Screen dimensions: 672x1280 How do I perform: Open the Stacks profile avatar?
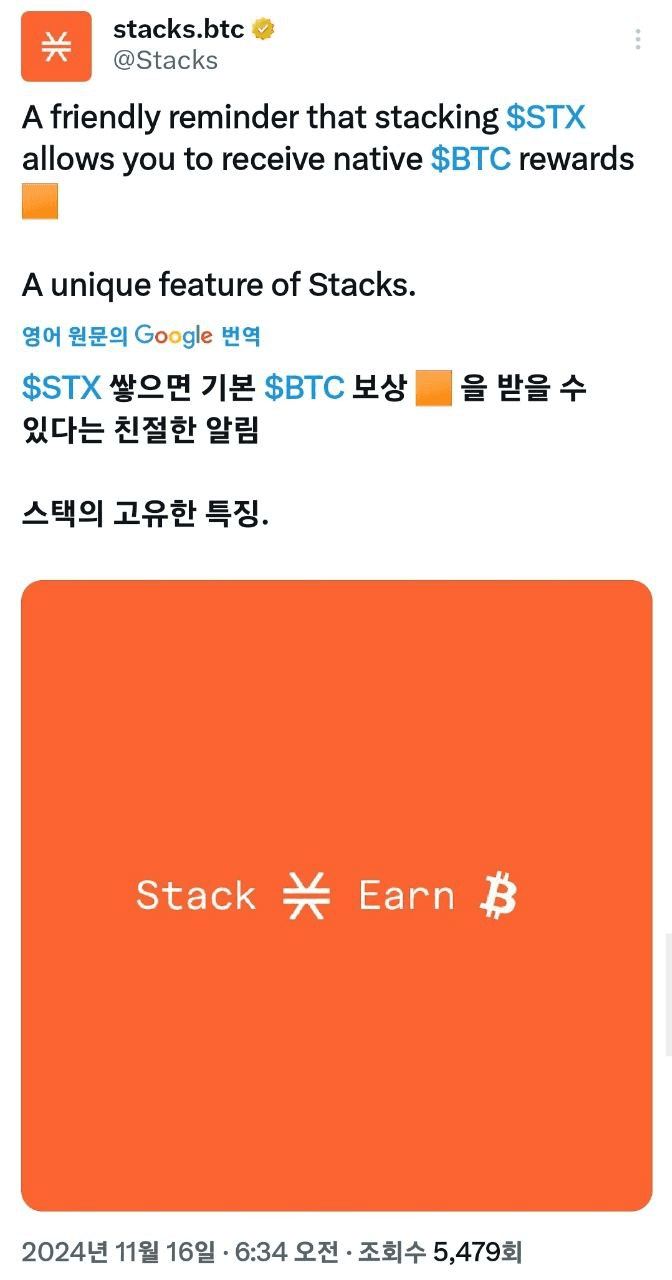56,46
